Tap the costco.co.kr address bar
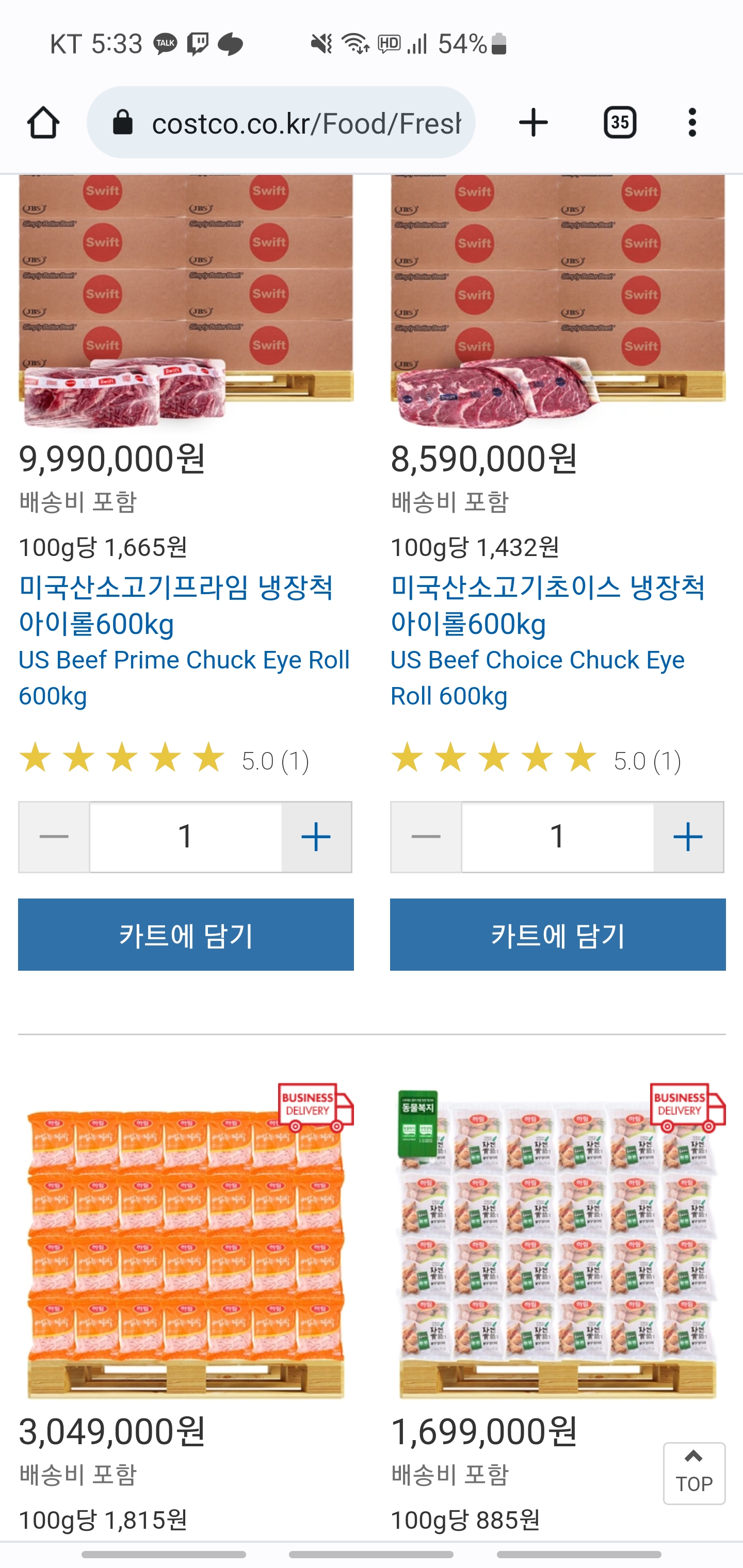 (281, 122)
